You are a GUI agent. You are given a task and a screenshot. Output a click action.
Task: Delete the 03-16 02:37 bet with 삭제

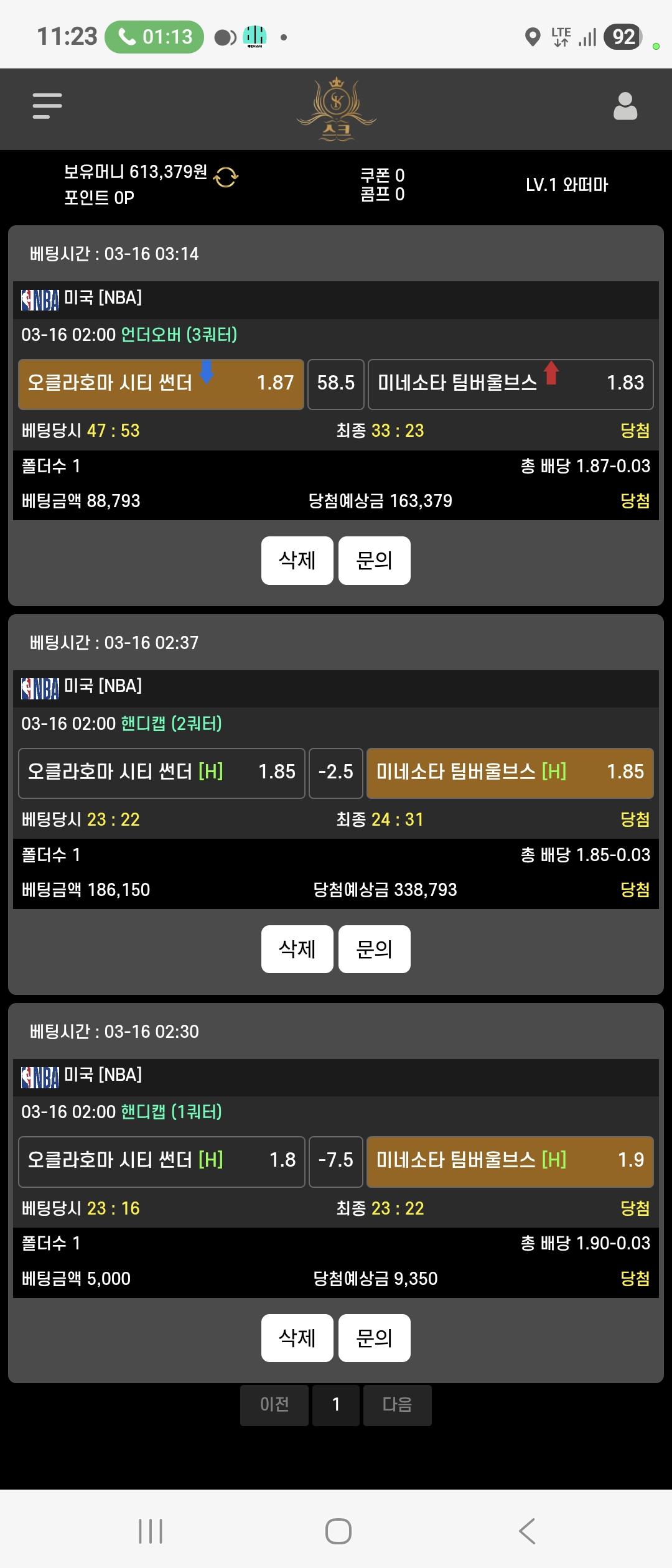(297, 949)
